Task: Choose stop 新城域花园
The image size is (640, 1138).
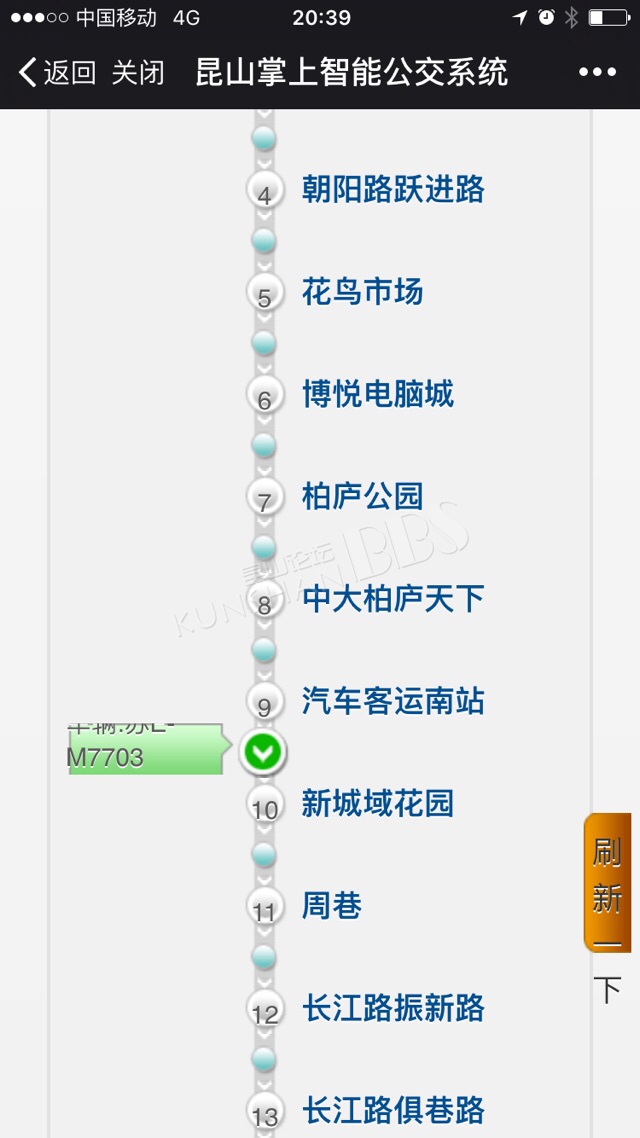Action: pos(377,804)
